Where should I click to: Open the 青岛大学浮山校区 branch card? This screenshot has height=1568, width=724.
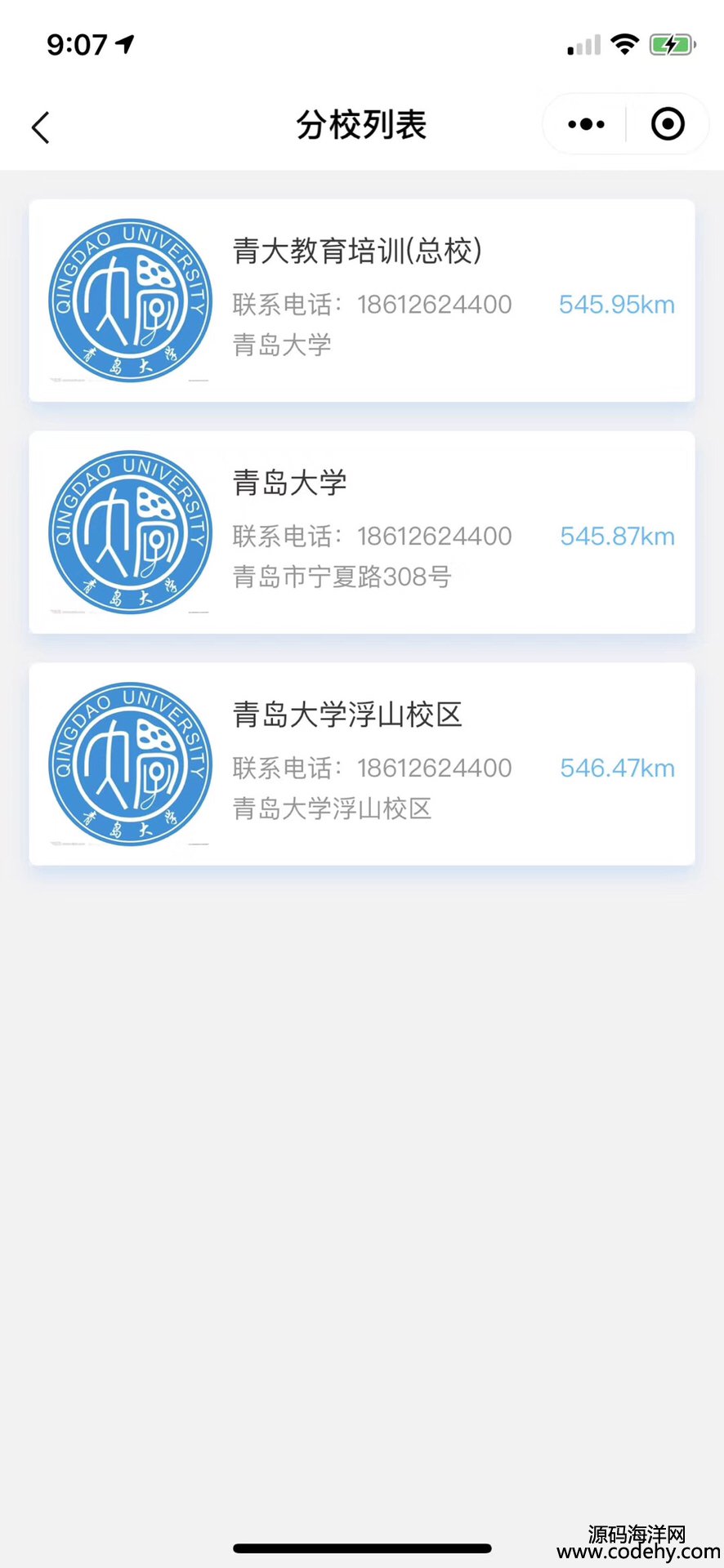click(x=362, y=764)
